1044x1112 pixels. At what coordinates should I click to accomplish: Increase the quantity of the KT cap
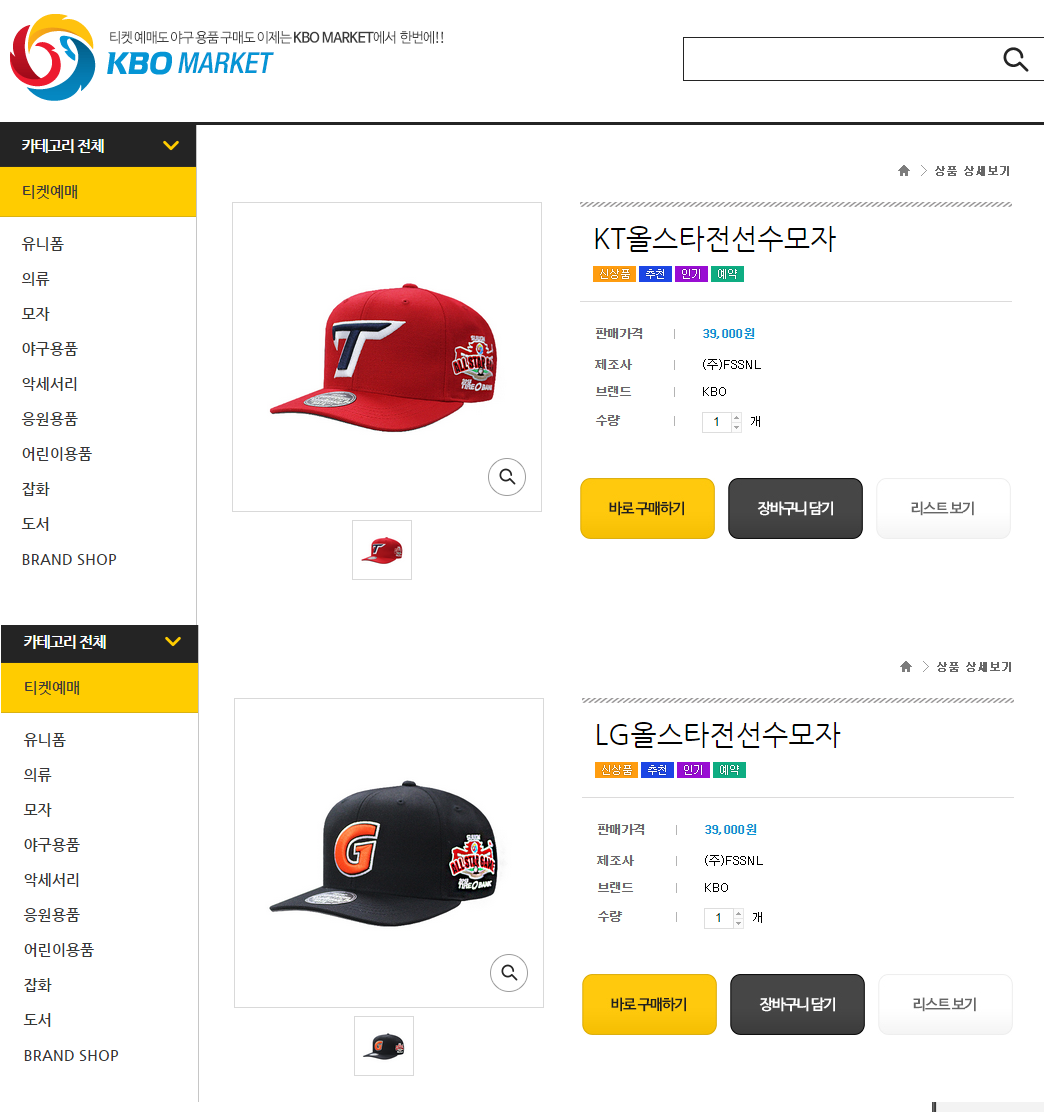tap(737, 417)
